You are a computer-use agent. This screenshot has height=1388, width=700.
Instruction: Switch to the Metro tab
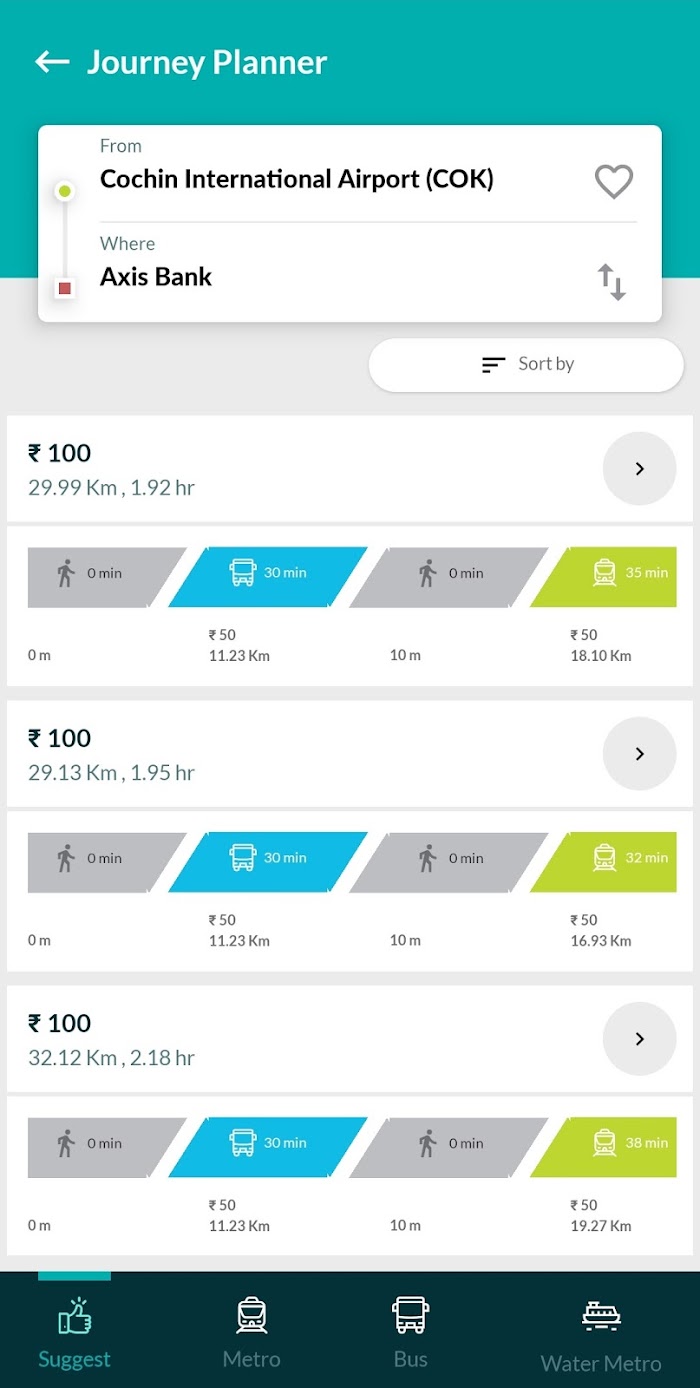pos(252,1332)
